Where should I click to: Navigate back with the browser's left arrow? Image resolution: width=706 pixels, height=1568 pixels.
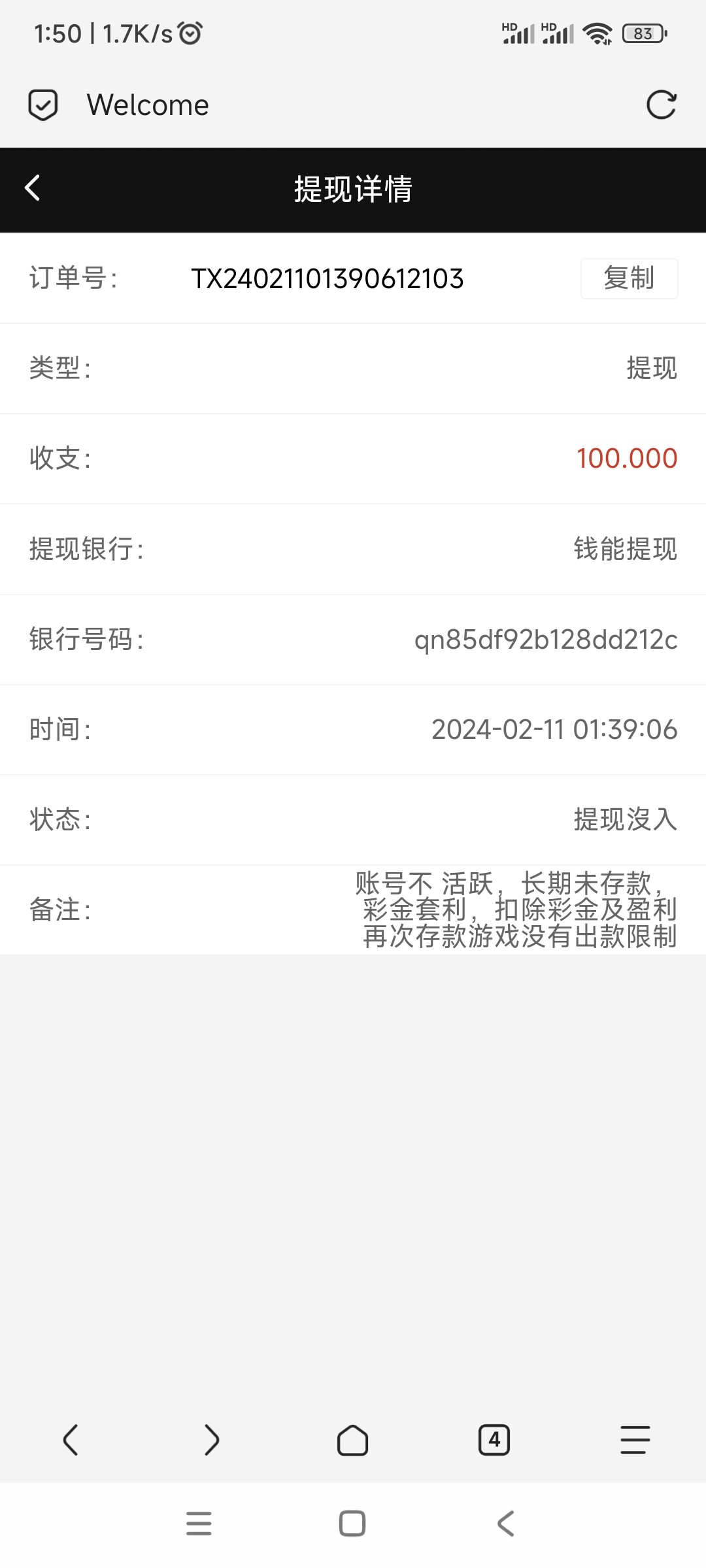pyautogui.click(x=71, y=1440)
